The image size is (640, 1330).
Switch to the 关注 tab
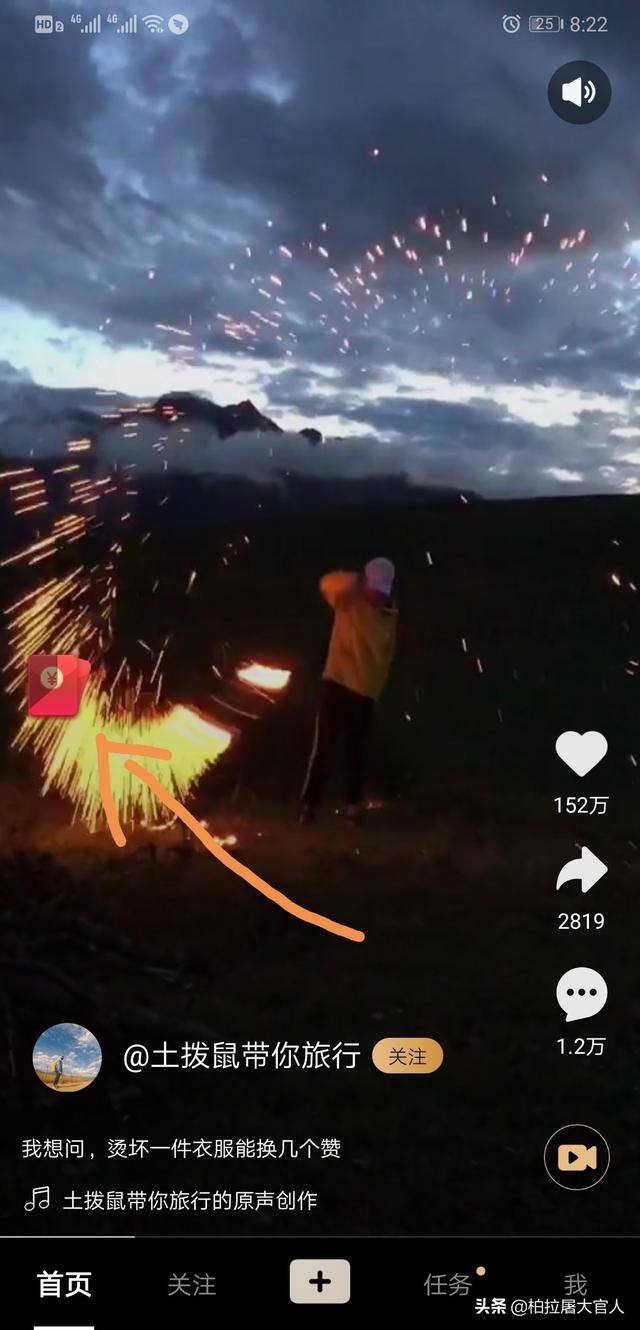point(192,1285)
